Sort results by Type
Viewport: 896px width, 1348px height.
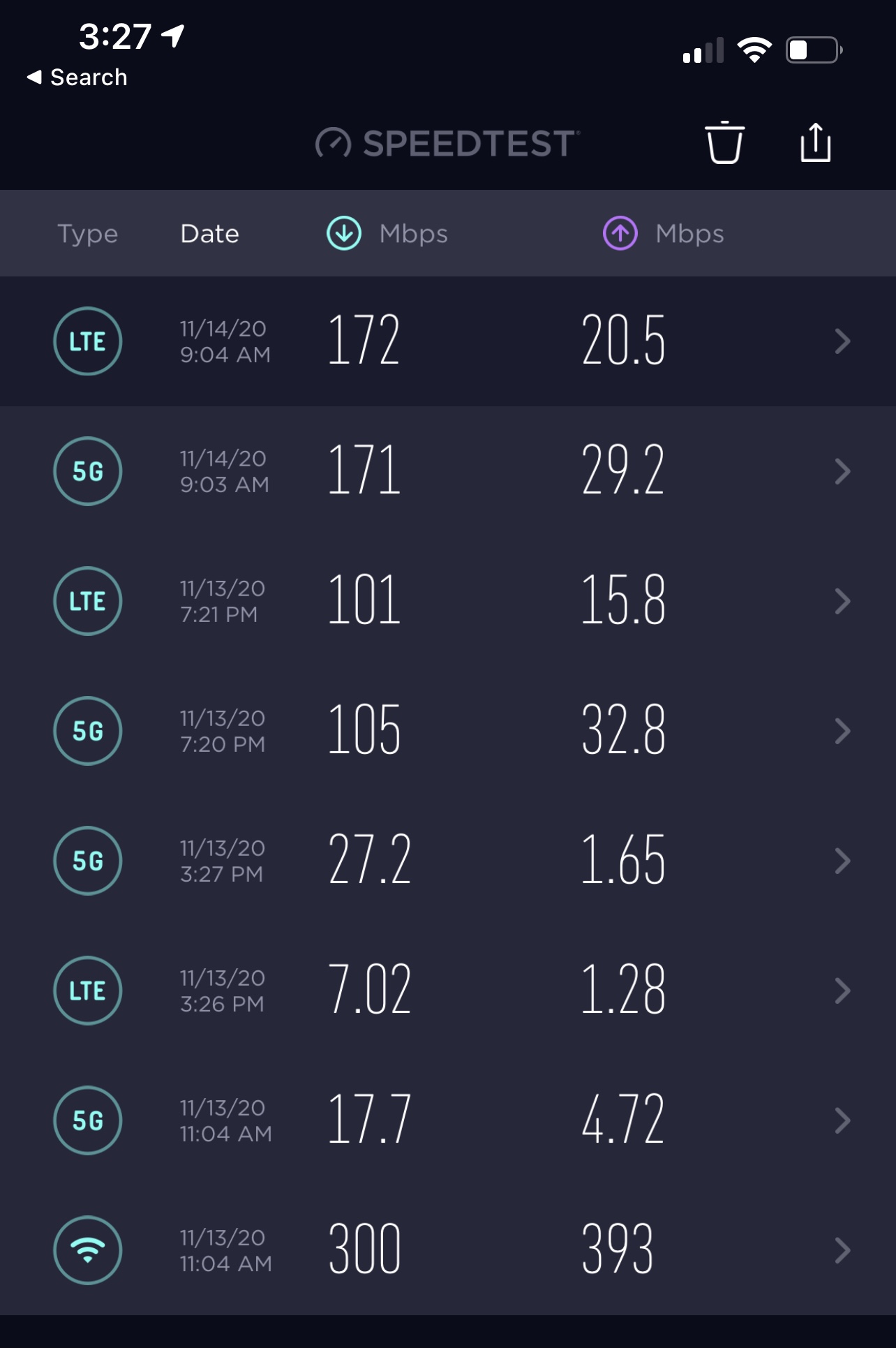point(88,234)
